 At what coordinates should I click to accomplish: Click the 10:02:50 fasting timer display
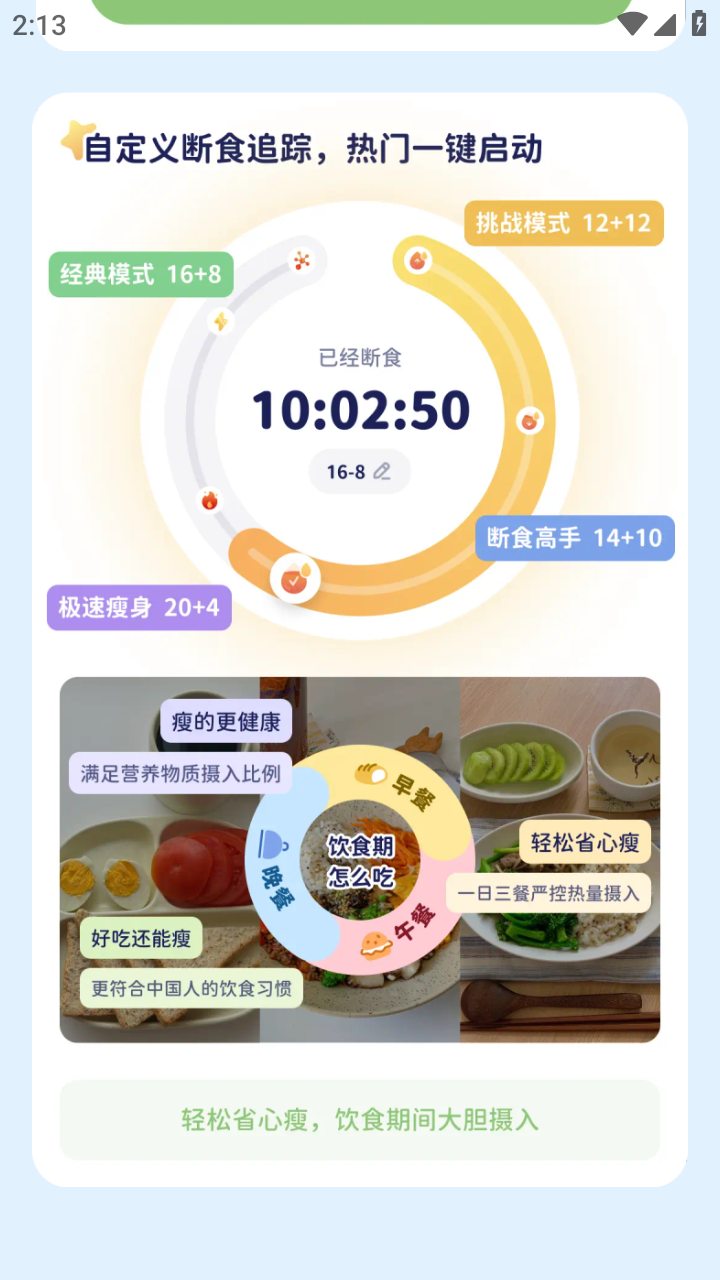point(360,408)
